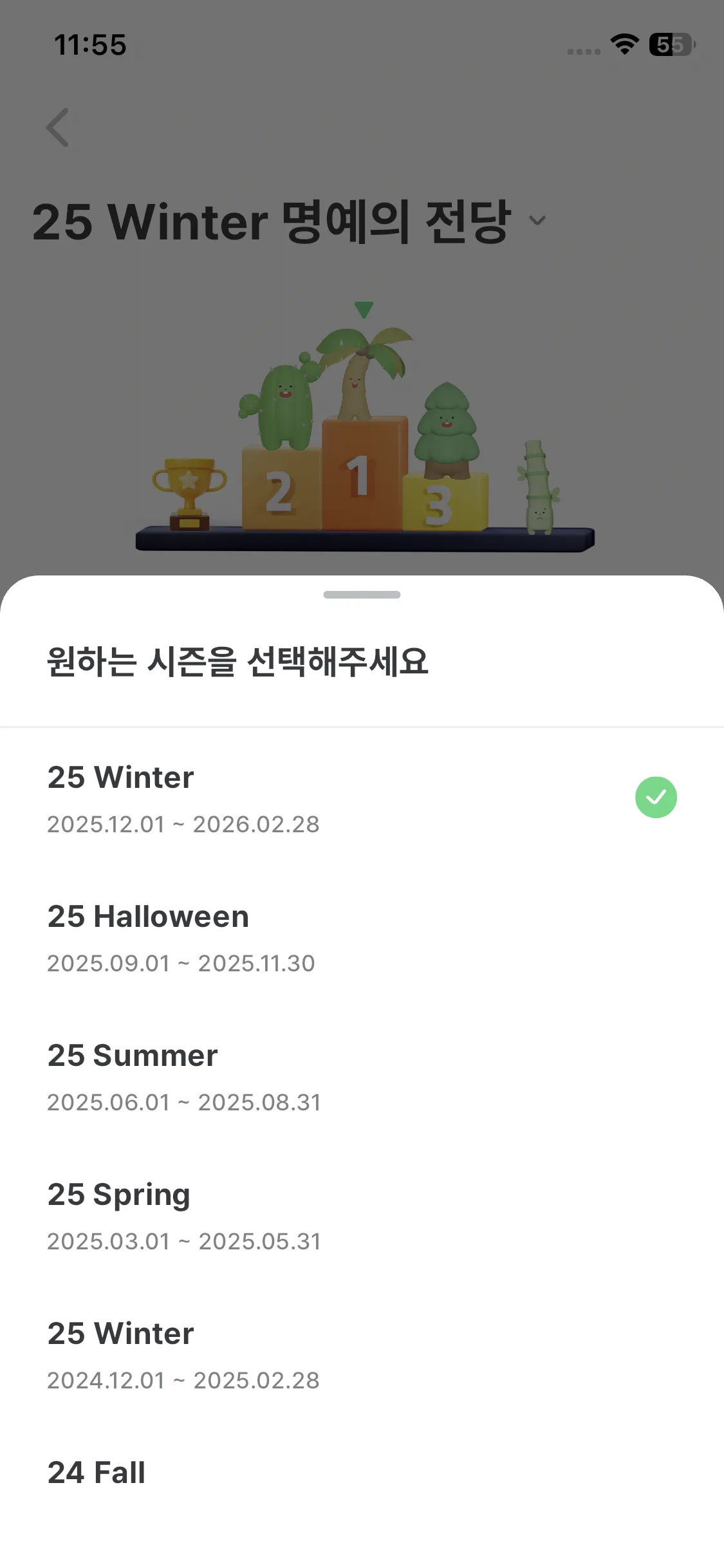Image resolution: width=724 pixels, height=1568 pixels.
Task: Tap the bottom sheet drag handle
Action: tap(362, 595)
